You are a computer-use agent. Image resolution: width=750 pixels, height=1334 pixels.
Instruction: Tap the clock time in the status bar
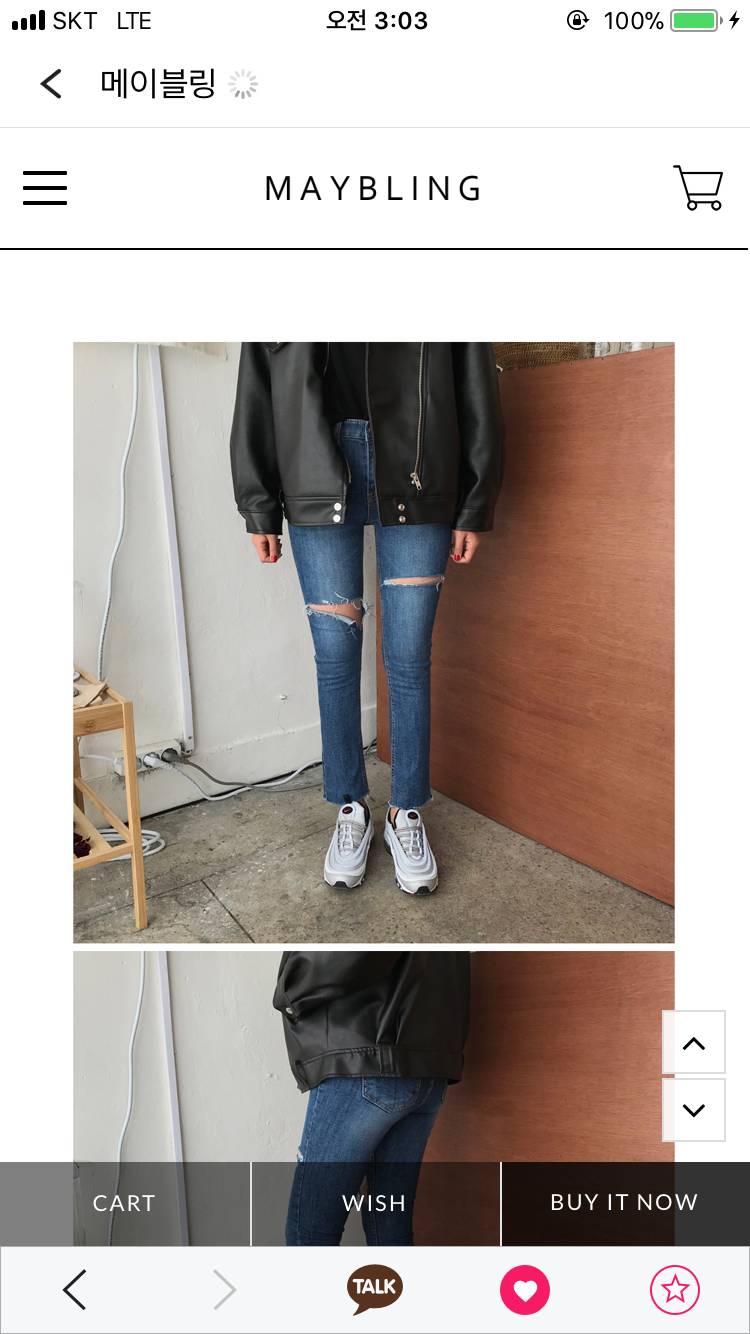(373, 20)
